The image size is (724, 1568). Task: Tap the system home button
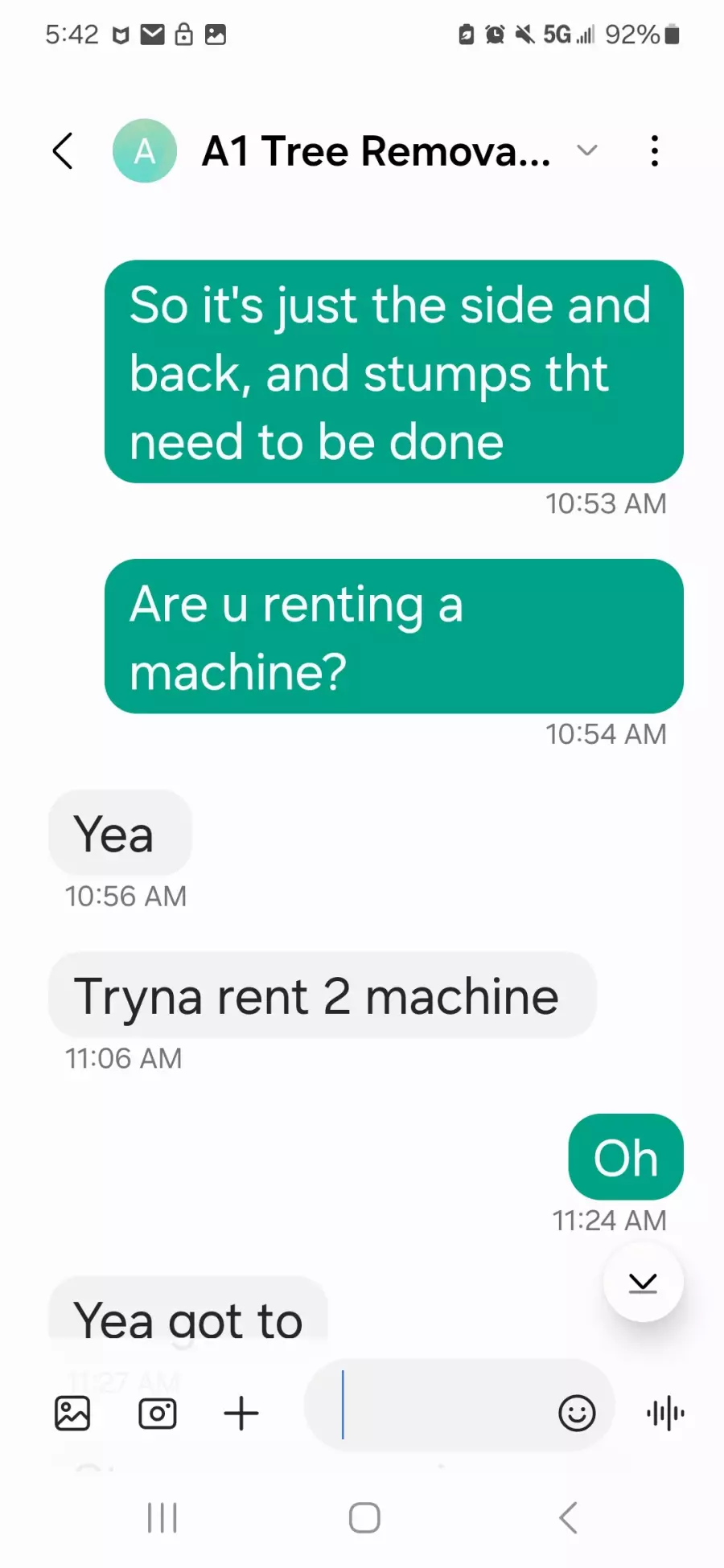tap(364, 1518)
